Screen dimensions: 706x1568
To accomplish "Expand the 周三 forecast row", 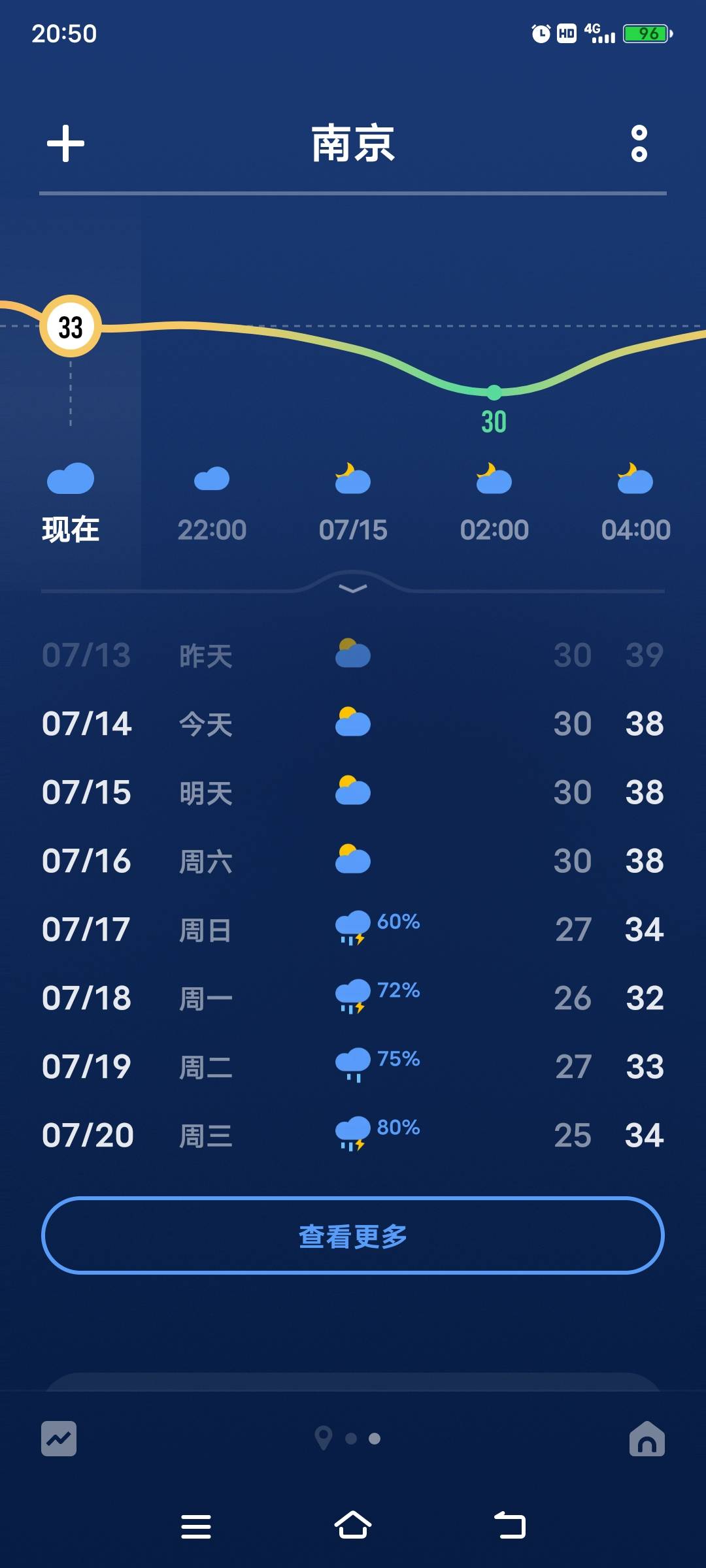I will [x=353, y=1134].
